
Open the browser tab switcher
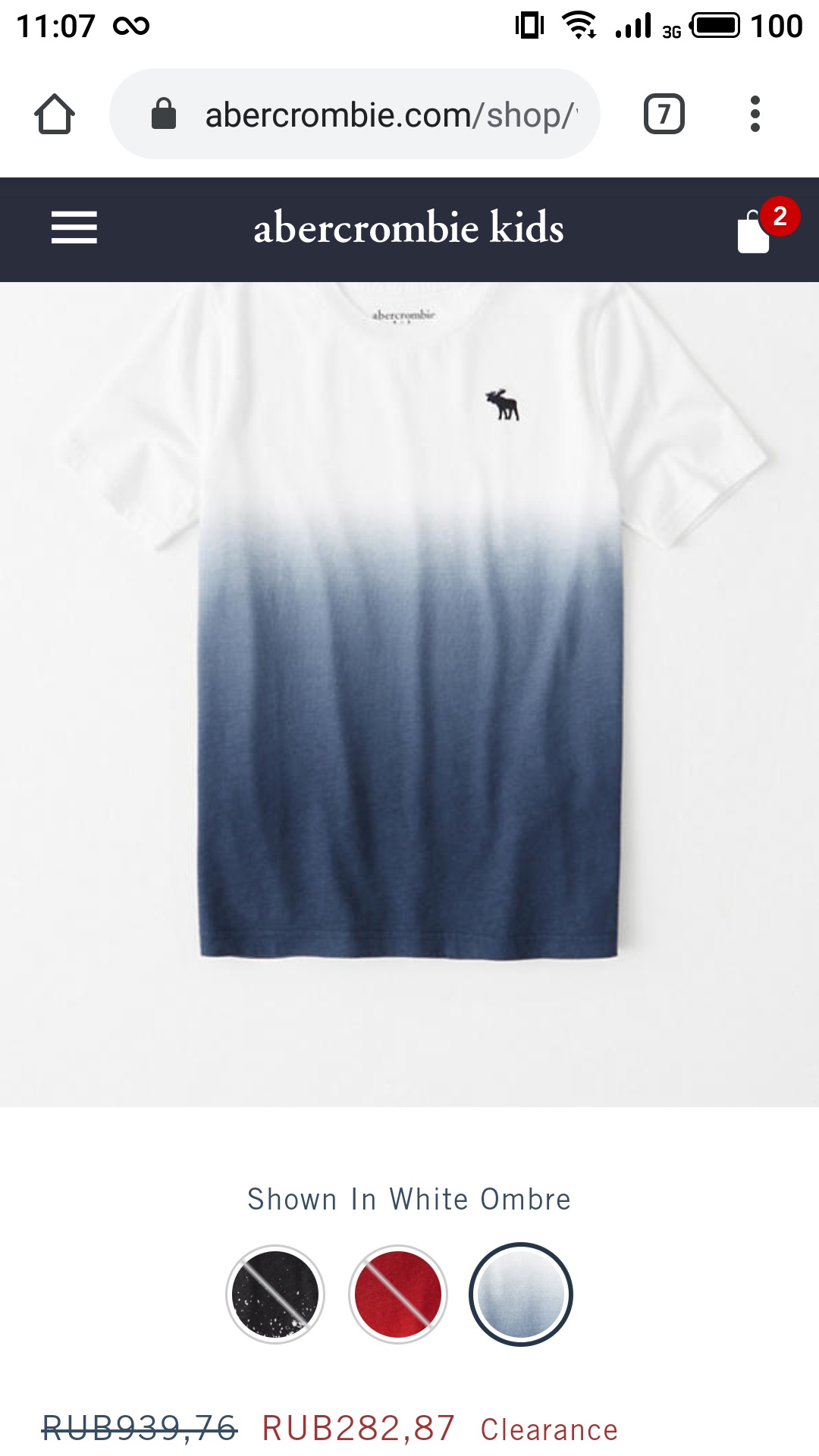pyautogui.click(x=664, y=115)
